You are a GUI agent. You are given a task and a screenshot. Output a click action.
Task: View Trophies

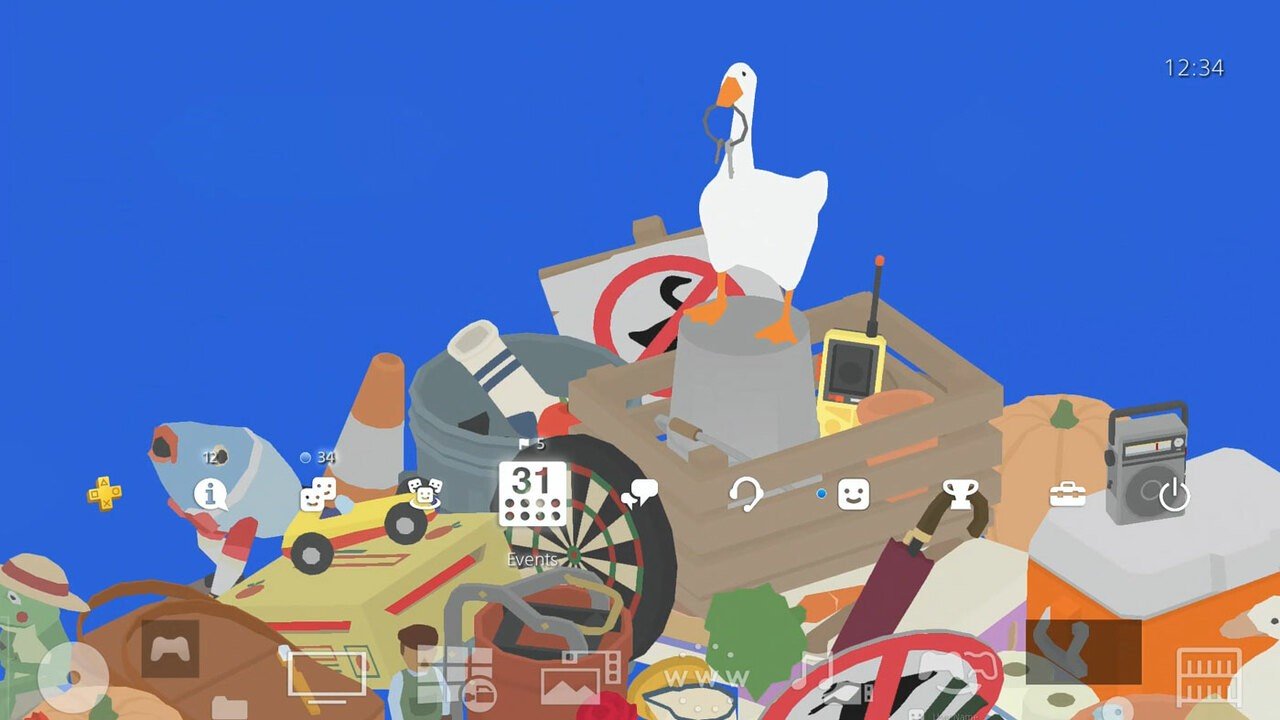coord(960,494)
